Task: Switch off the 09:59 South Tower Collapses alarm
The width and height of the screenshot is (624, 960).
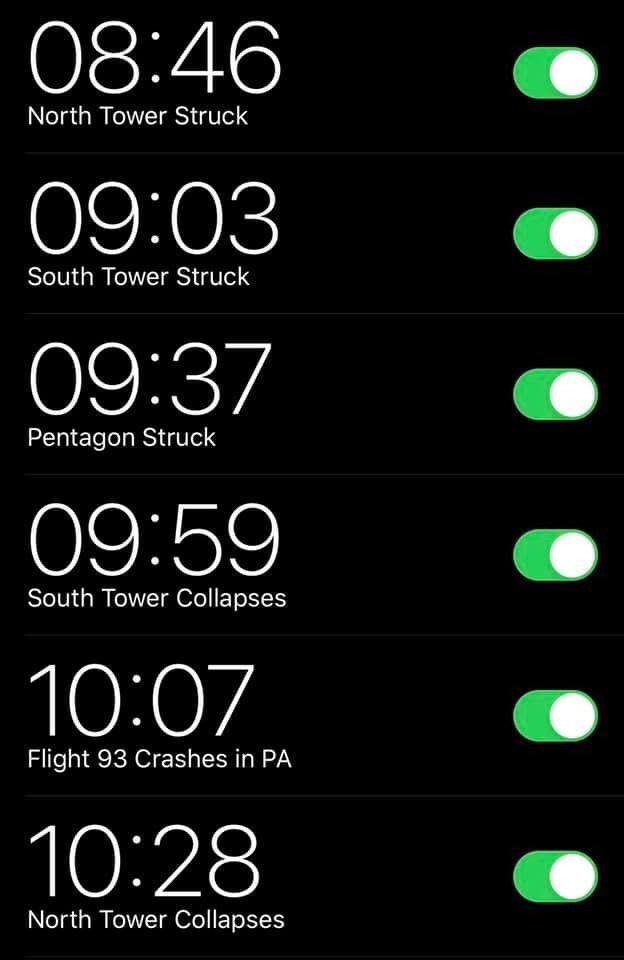Action: [x=556, y=555]
